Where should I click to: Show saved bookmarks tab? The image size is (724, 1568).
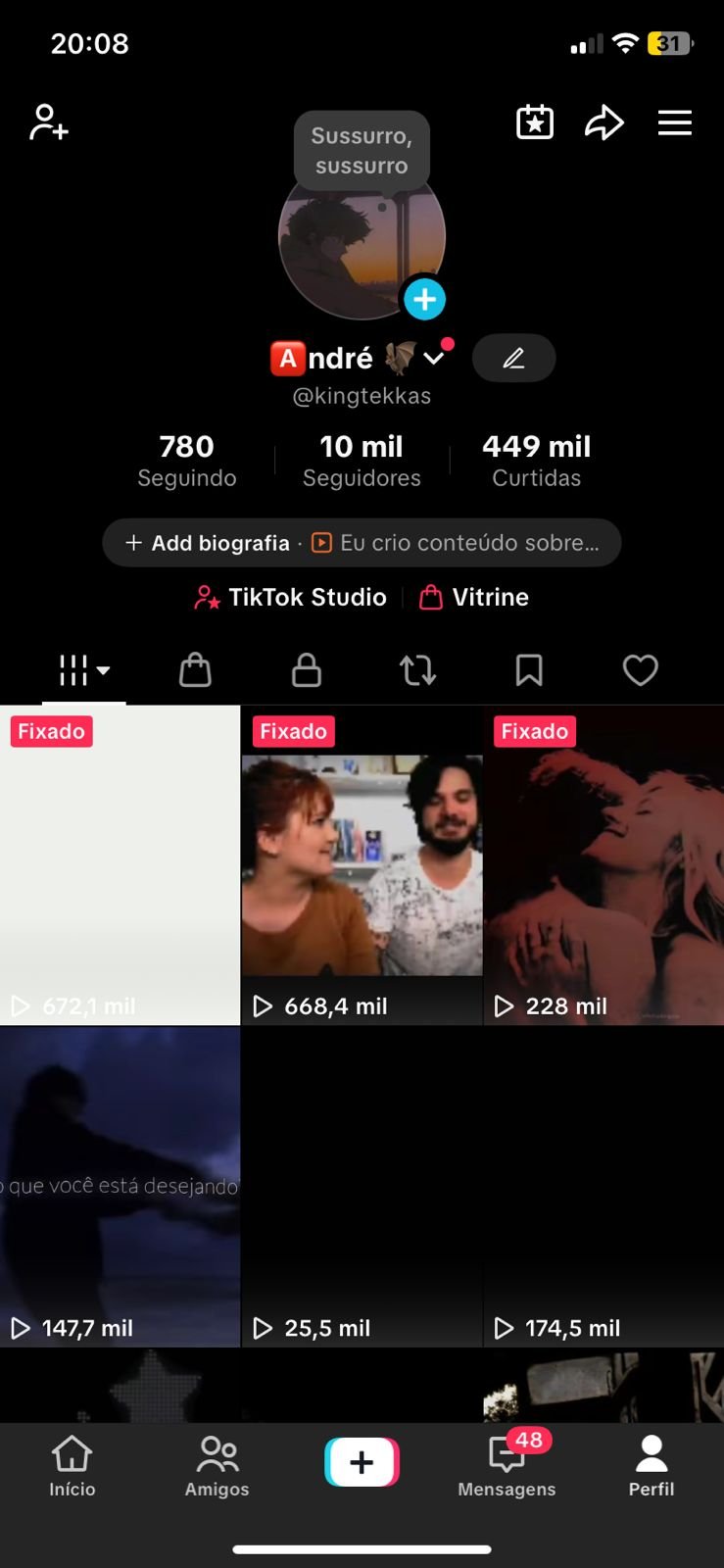(x=529, y=670)
